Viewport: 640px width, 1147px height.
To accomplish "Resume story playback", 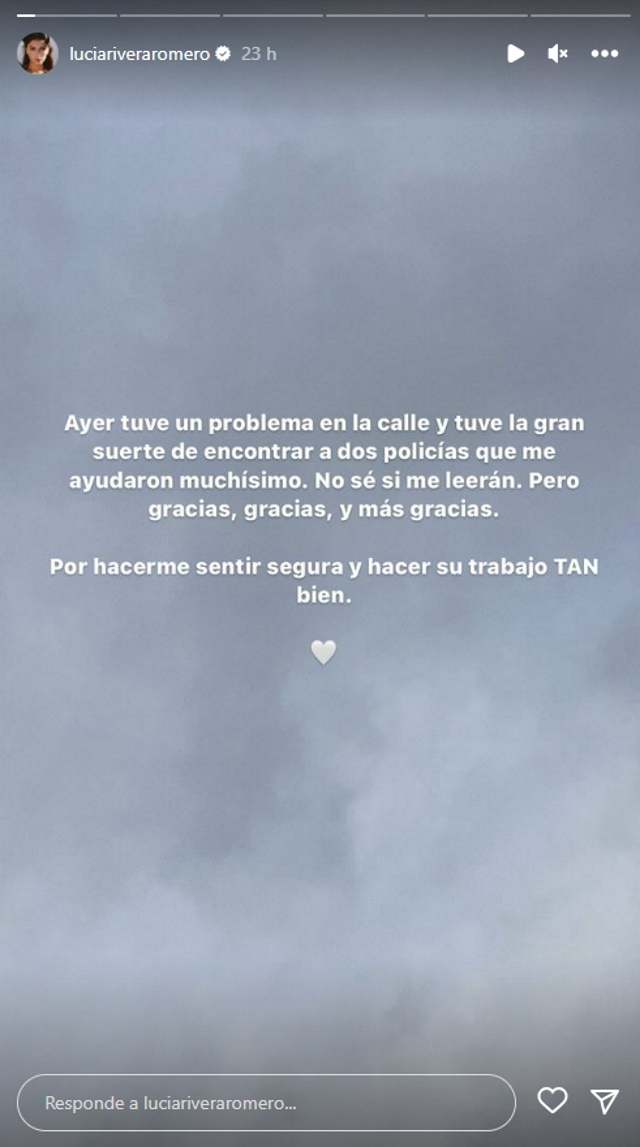I will pos(516,53).
